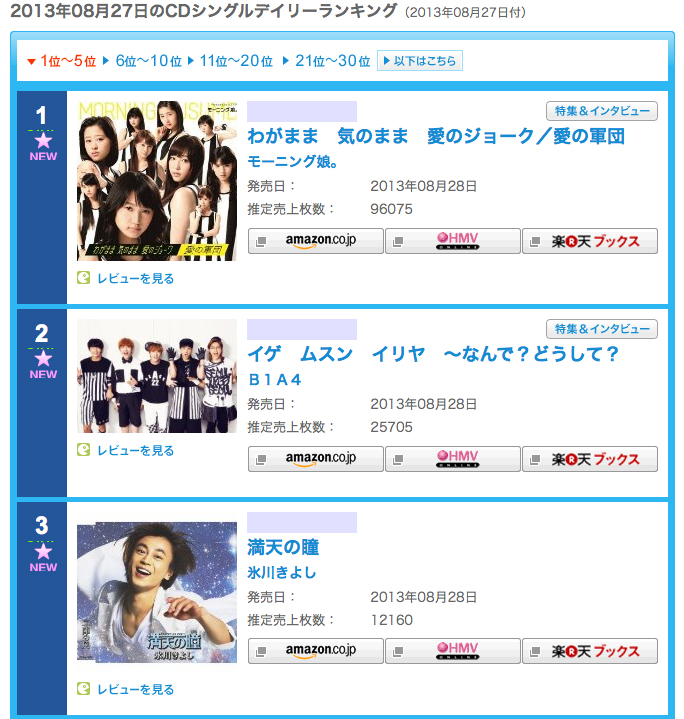Select the 1位〜5位 rank range
Viewport: 684px width, 719px height.
click(x=68, y=61)
